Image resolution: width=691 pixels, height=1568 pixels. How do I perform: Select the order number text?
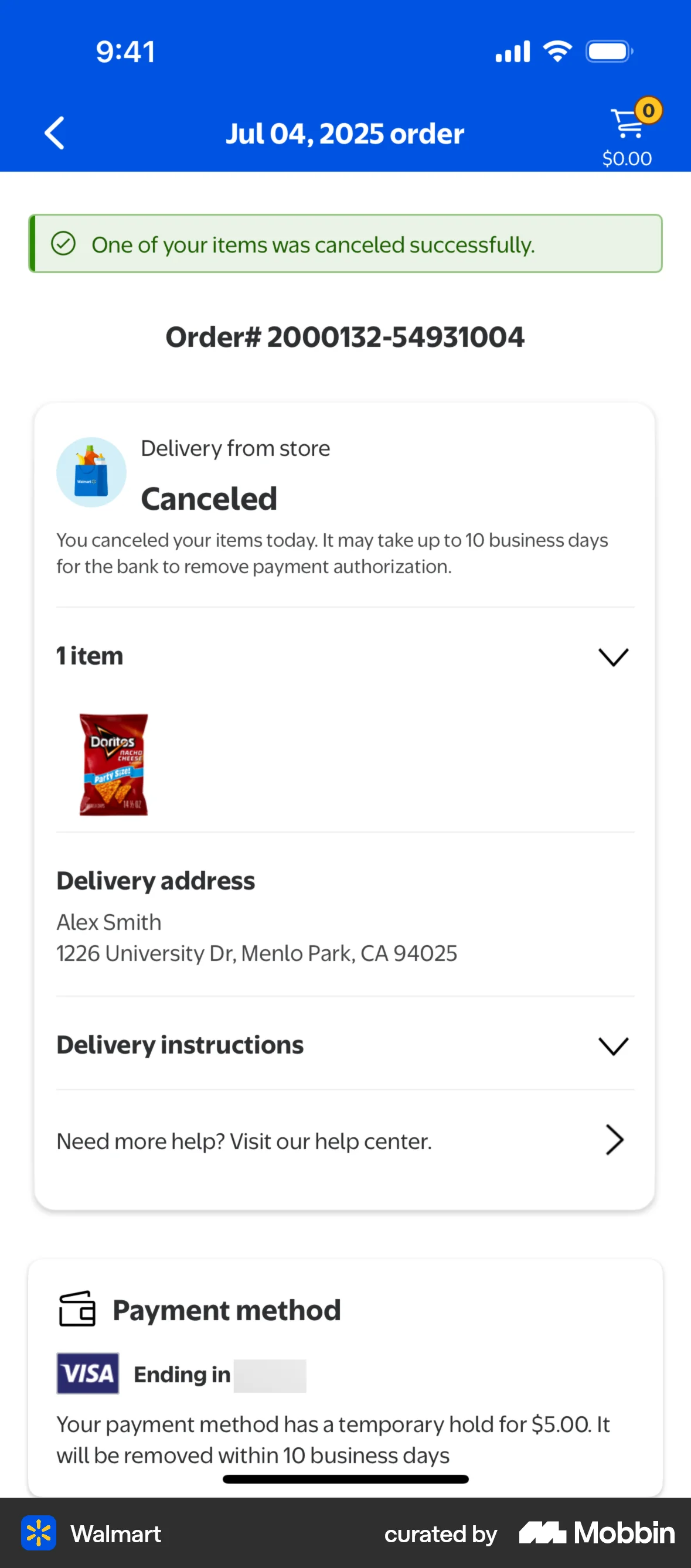click(x=345, y=336)
